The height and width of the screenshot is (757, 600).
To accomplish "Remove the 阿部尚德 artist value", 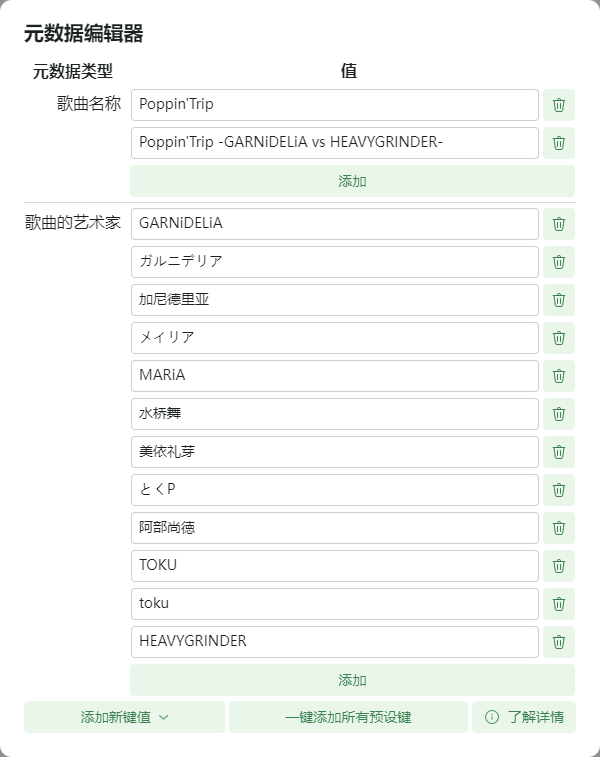I will (559, 528).
